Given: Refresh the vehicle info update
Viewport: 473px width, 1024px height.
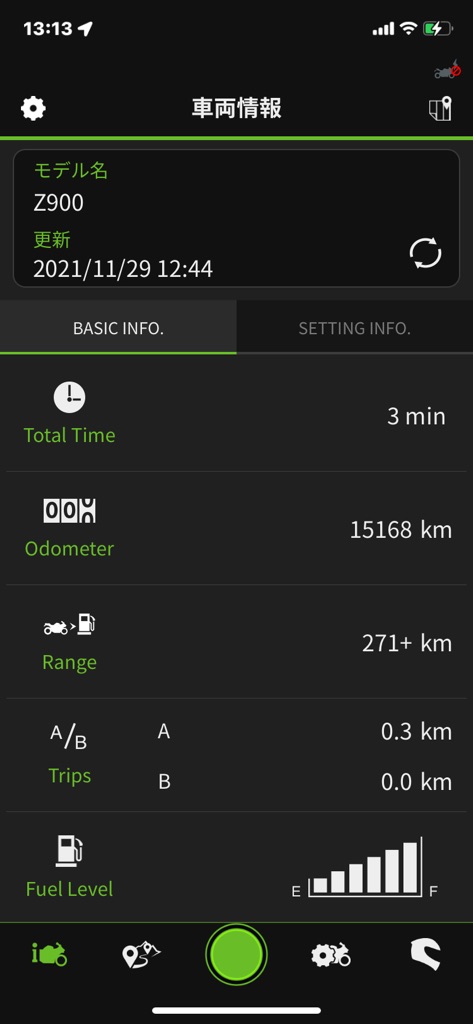Looking at the screenshot, I should pyautogui.click(x=425, y=253).
